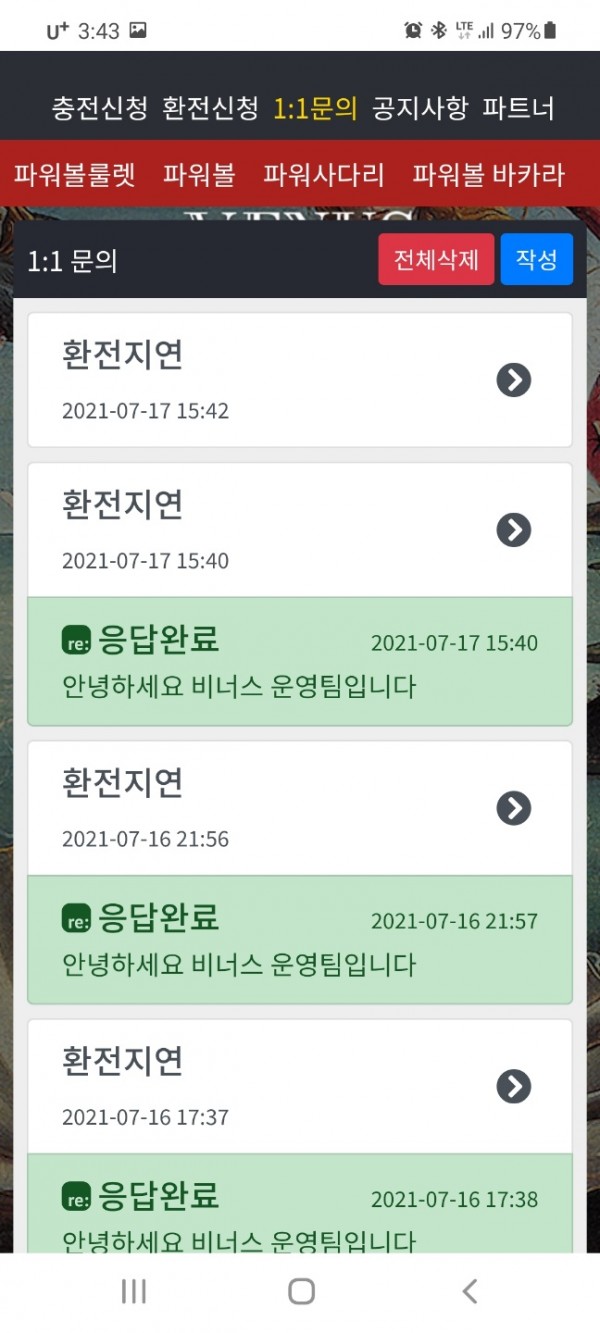Switch to 파워볼 바카라 game
The image size is (600, 1333).
point(489,175)
